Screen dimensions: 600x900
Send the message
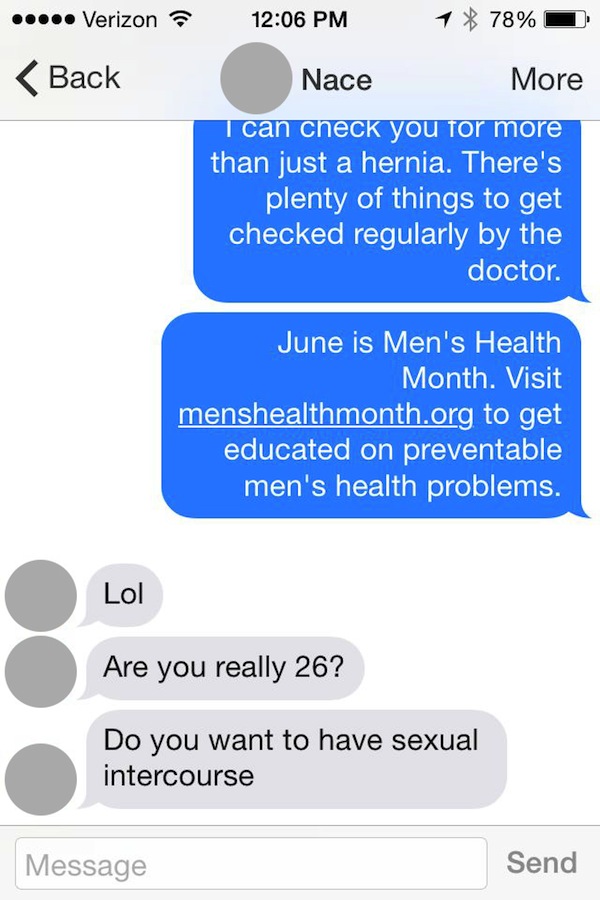point(541,862)
